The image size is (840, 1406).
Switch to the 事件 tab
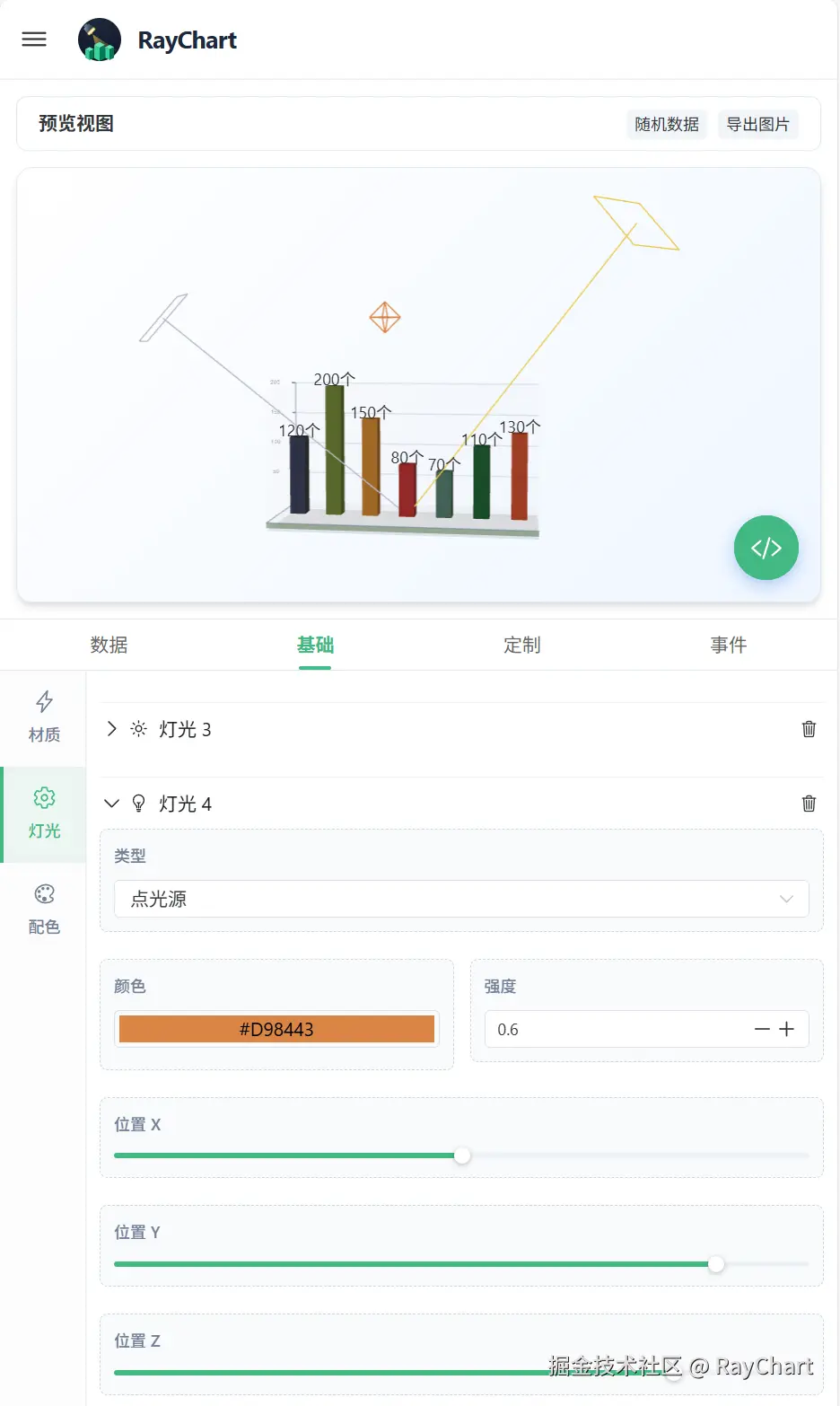tap(728, 645)
